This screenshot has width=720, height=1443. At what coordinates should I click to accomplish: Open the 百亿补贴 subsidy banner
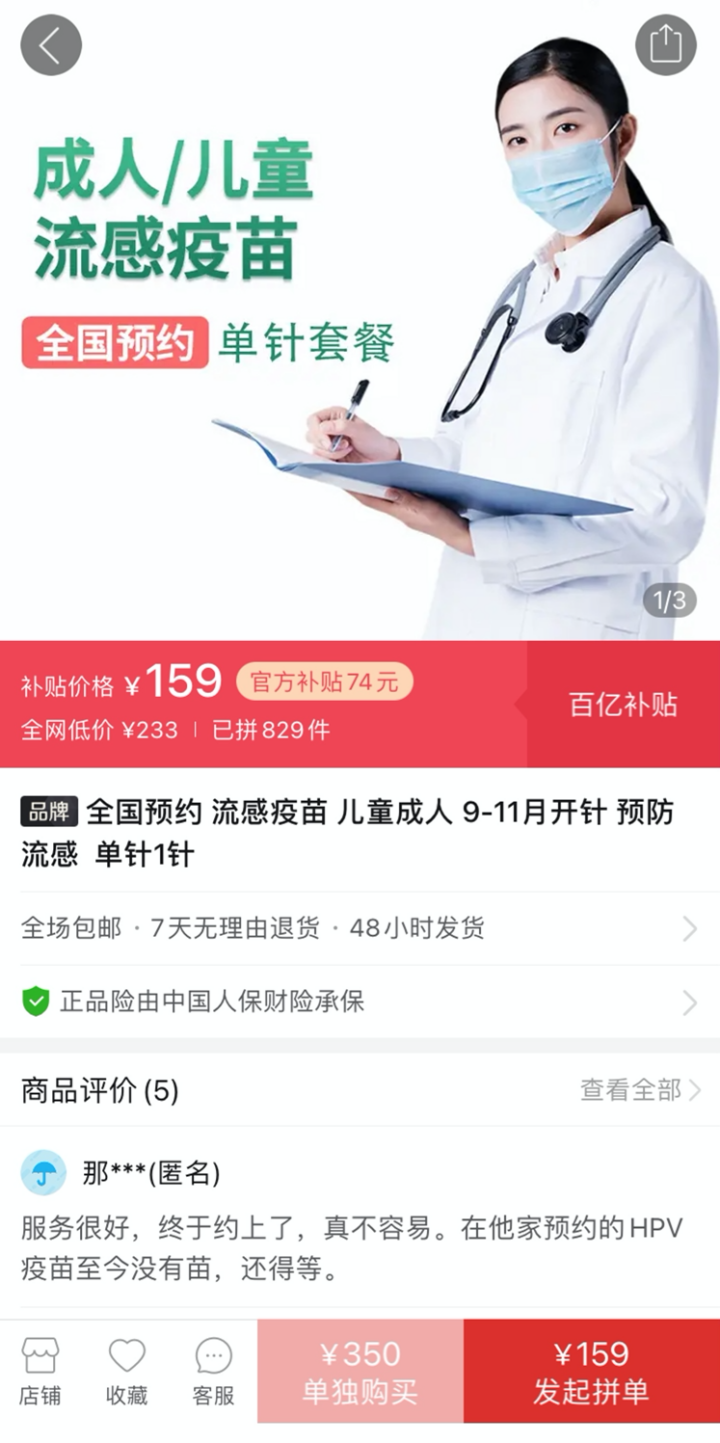(x=622, y=705)
